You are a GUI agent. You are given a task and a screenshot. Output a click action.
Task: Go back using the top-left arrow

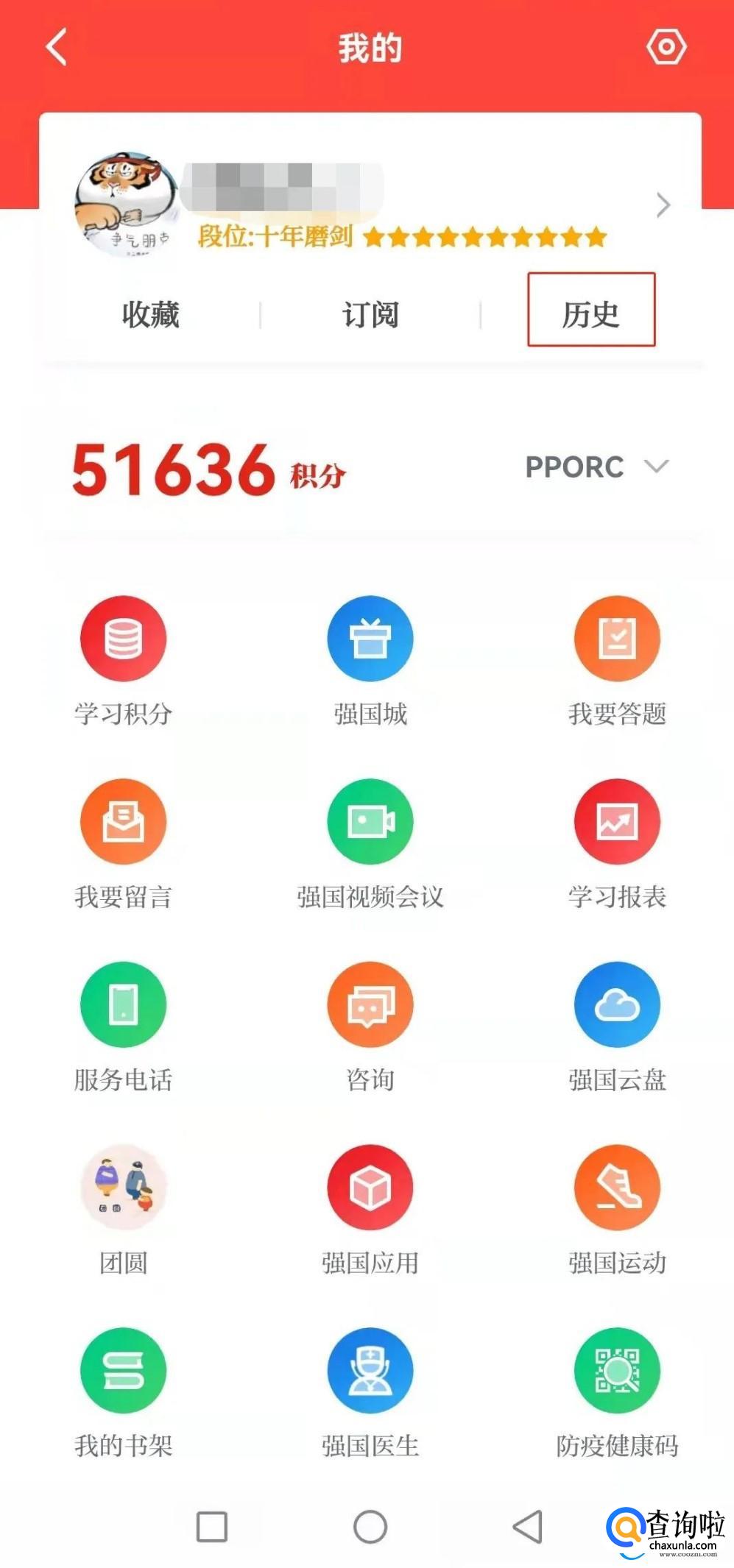coord(57,48)
